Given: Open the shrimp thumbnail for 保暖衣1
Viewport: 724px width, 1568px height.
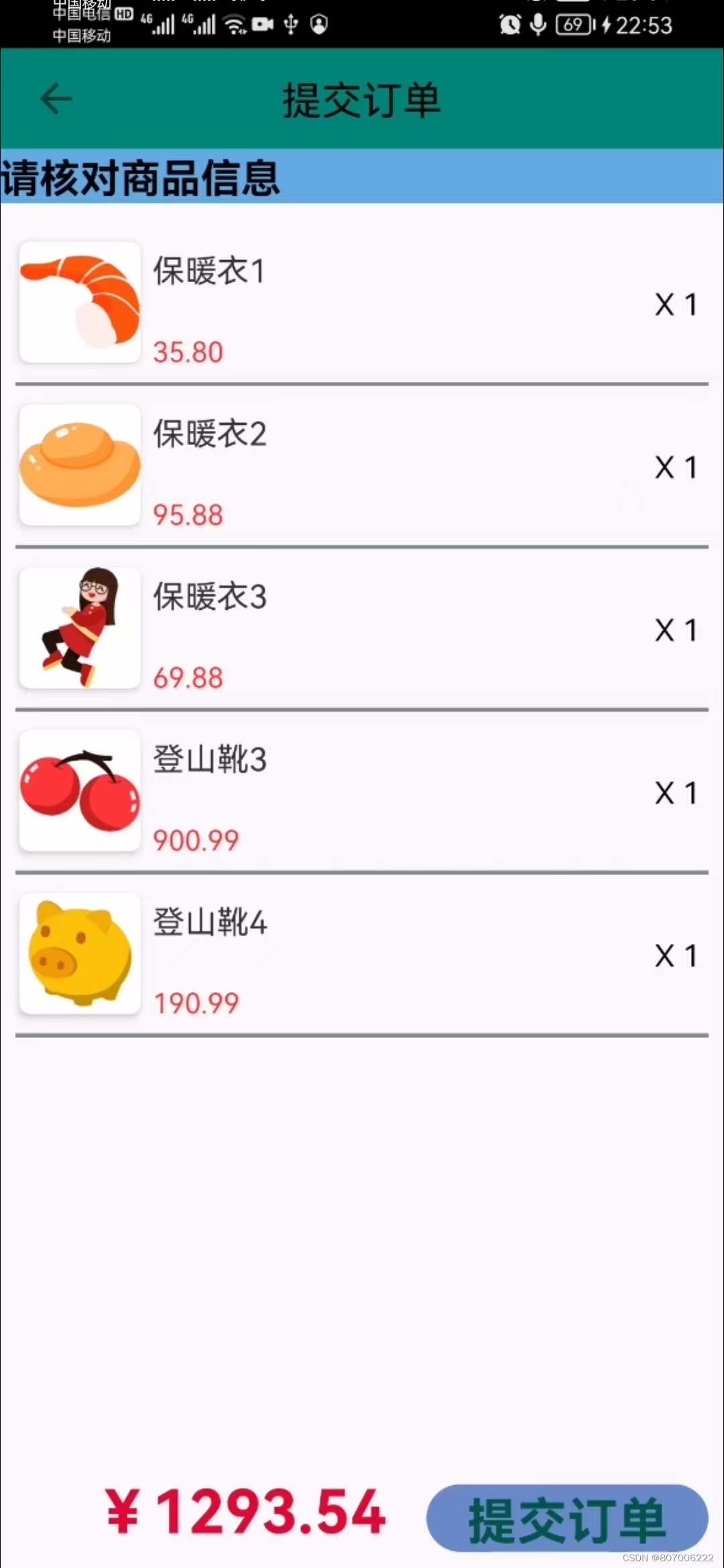Looking at the screenshot, I should 79,302.
